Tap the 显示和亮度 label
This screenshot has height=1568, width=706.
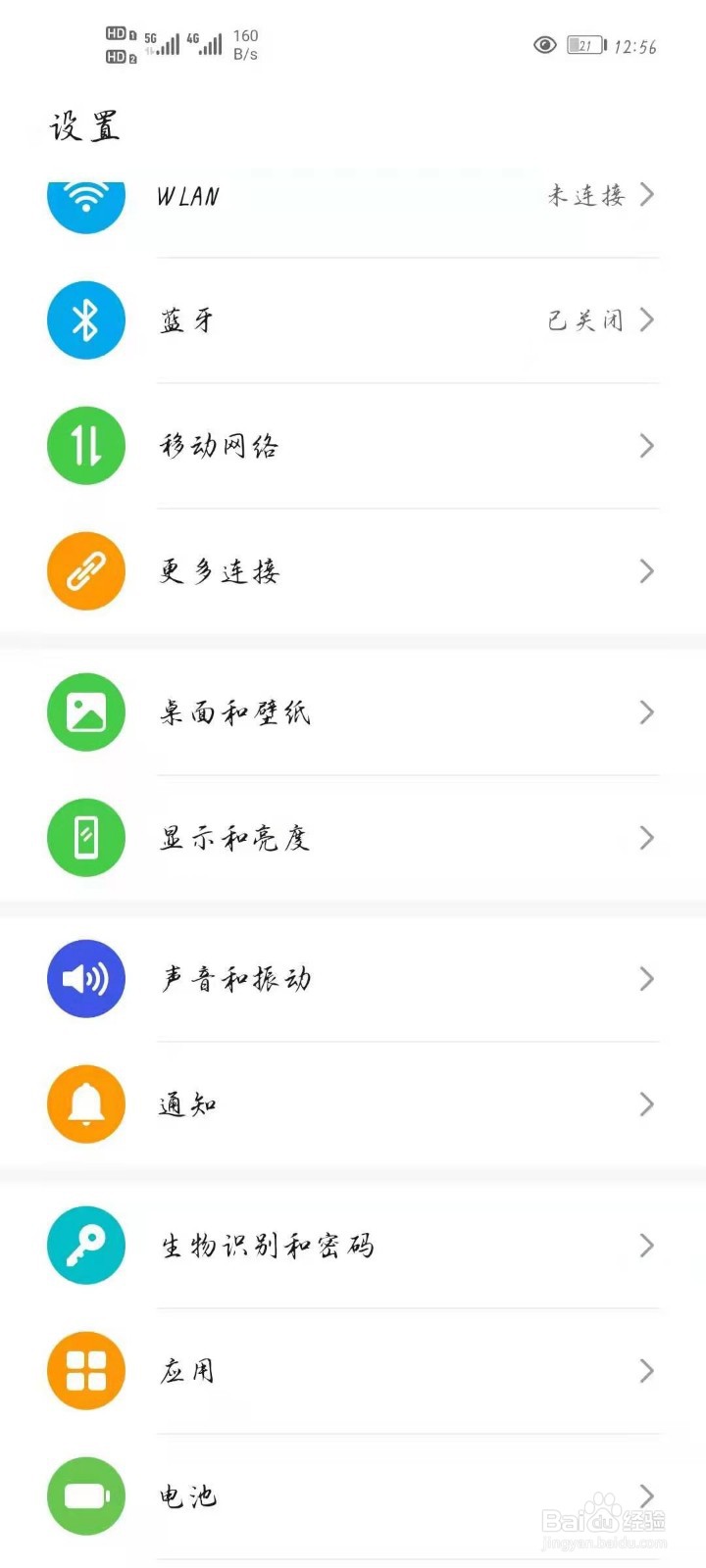235,838
